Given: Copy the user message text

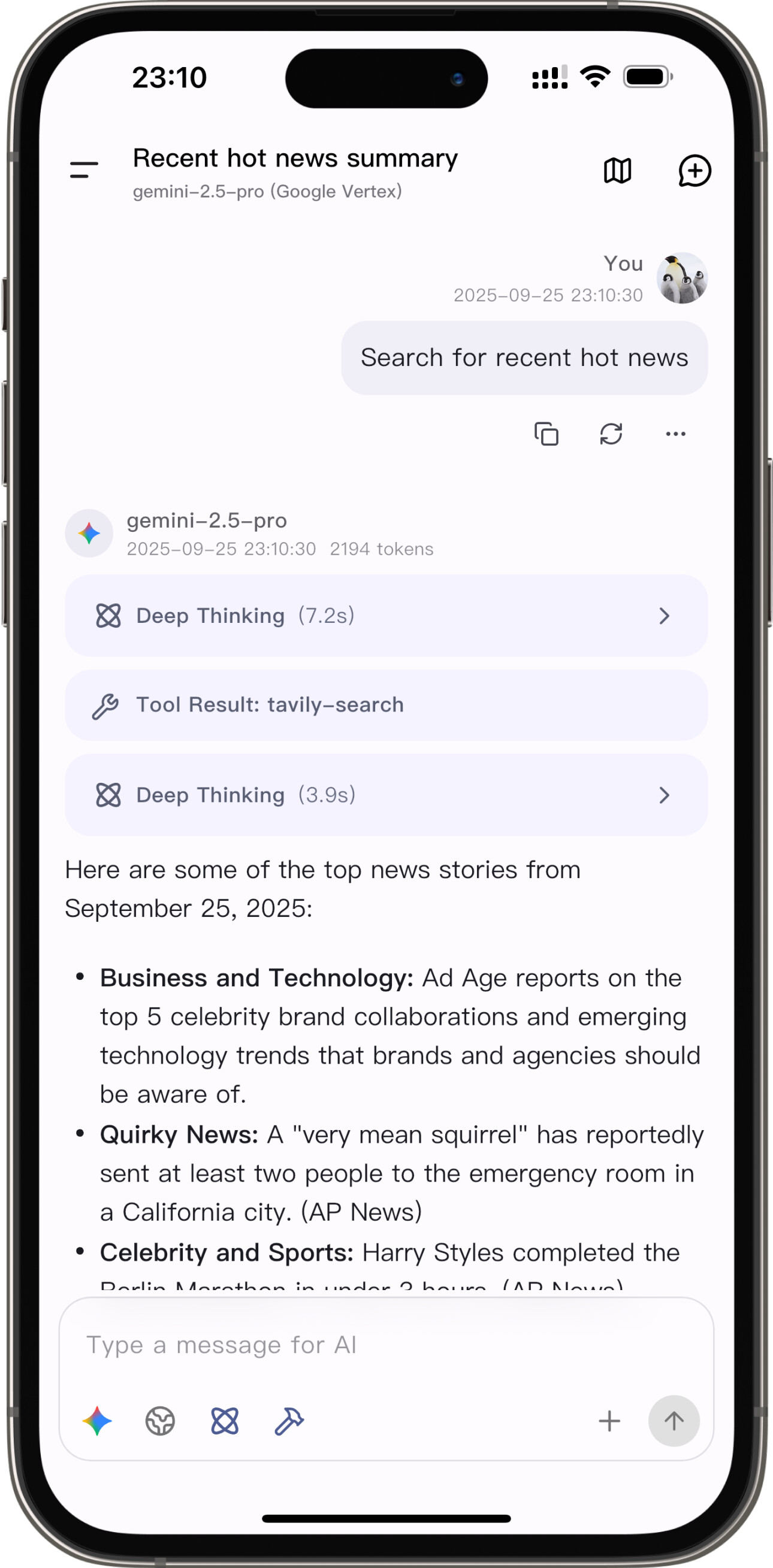Looking at the screenshot, I should [546, 434].
